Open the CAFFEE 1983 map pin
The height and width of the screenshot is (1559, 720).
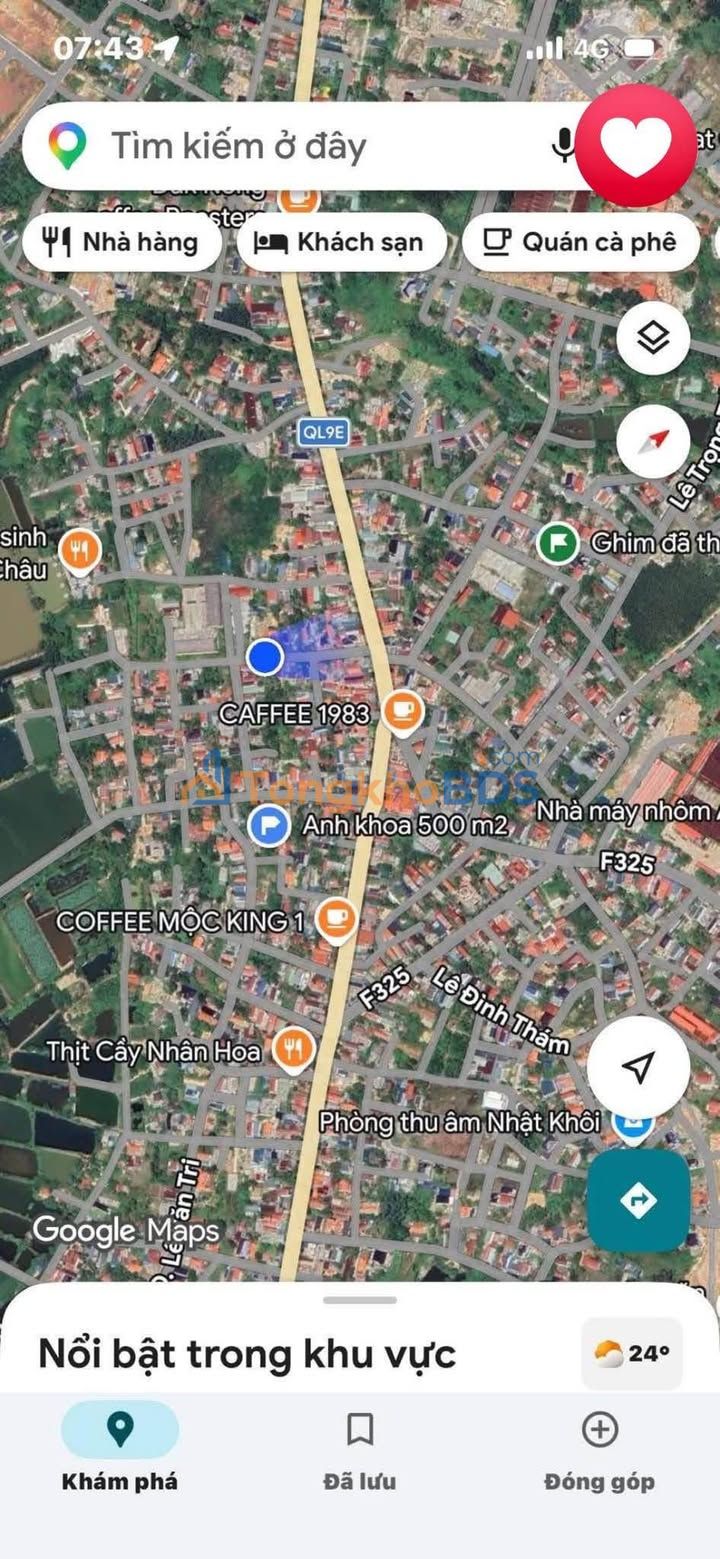[x=402, y=711]
